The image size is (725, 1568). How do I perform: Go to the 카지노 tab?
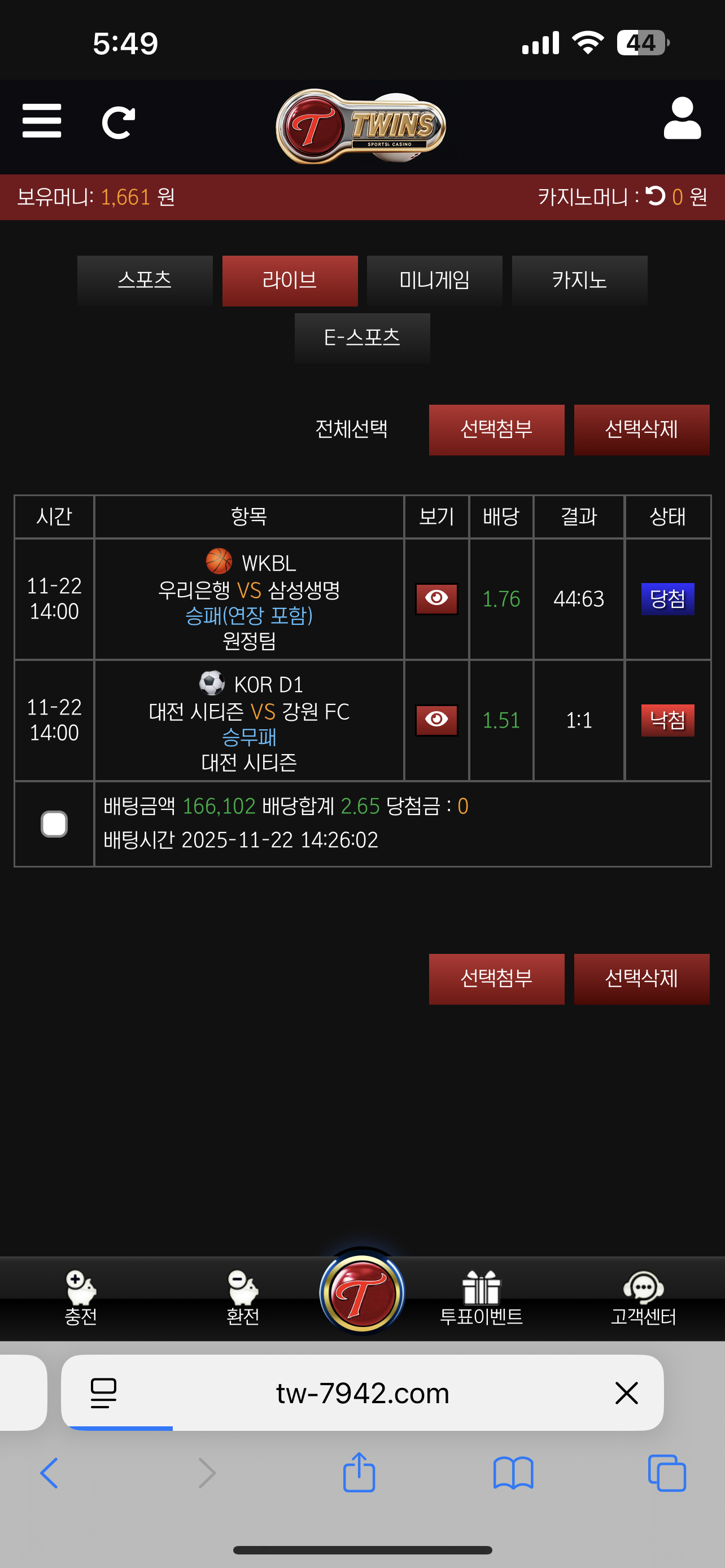point(579,280)
